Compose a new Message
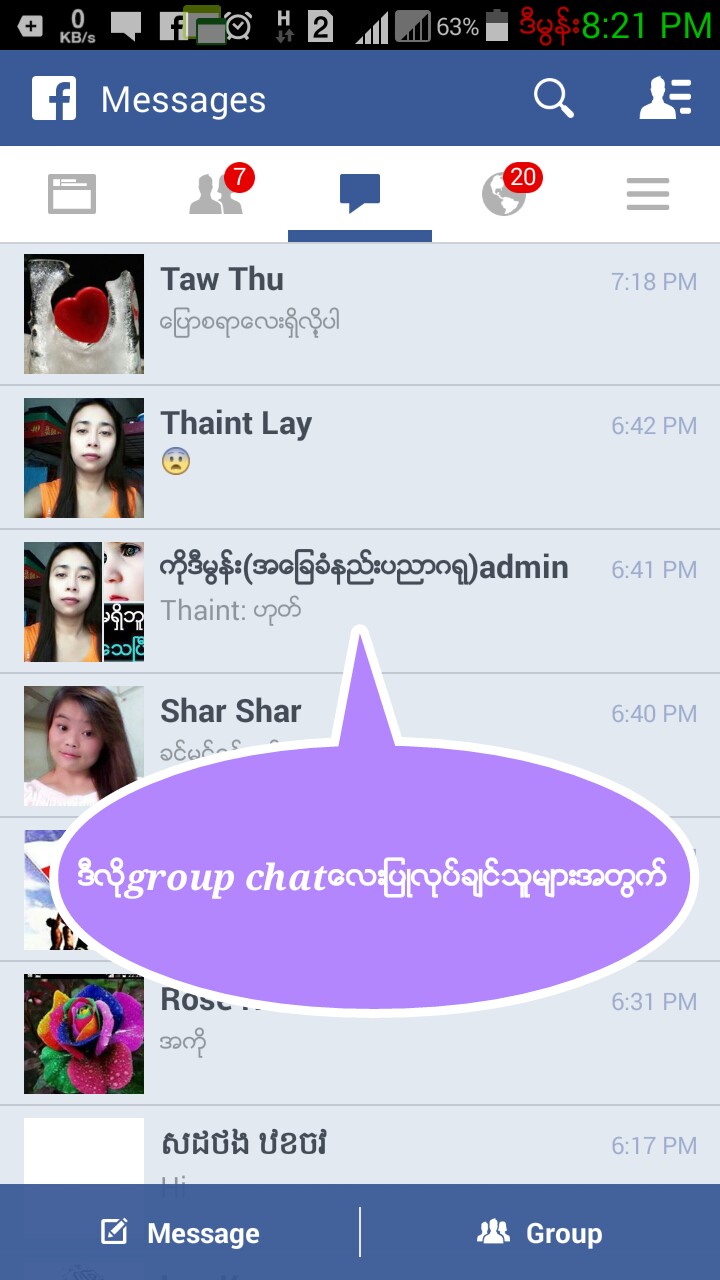 181,1233
